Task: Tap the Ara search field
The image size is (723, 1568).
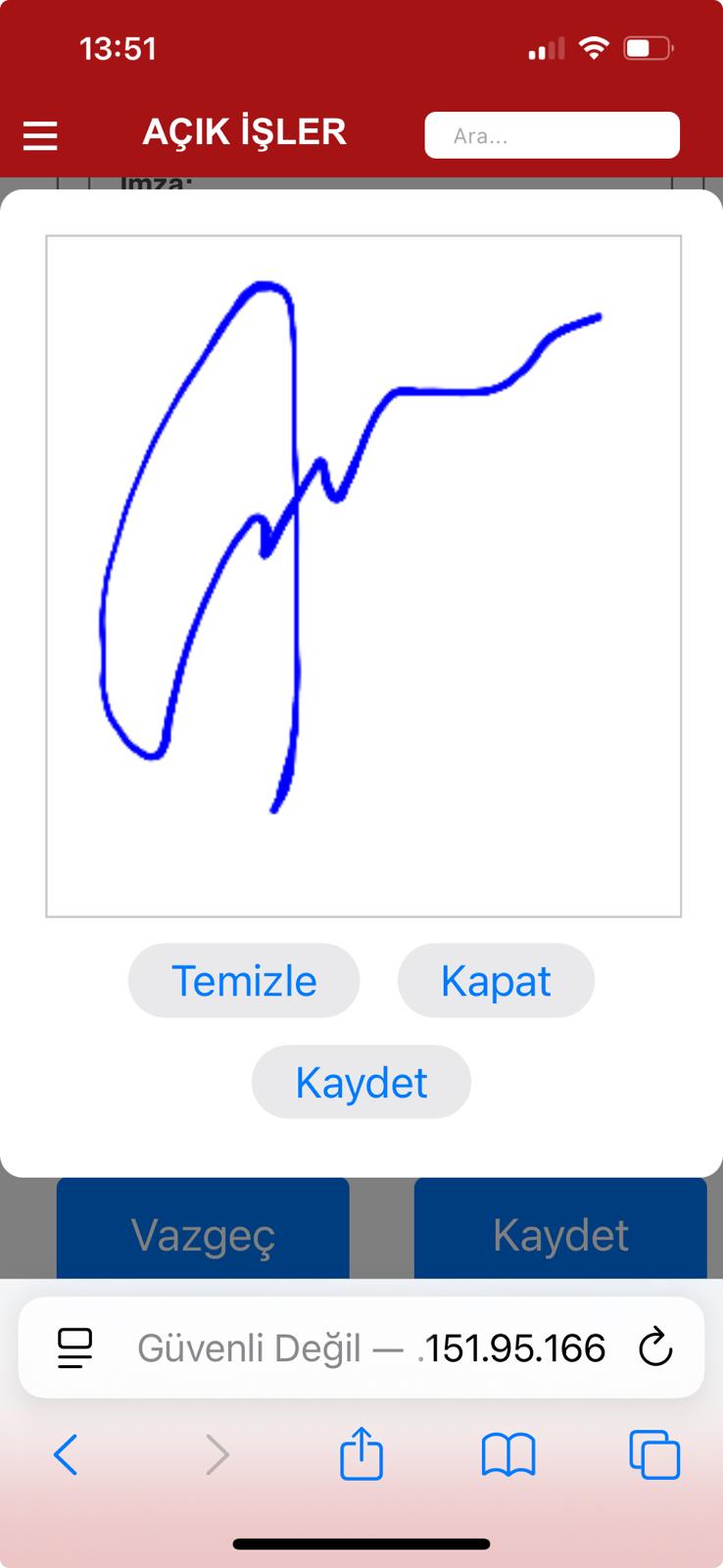Action: pos(553,134)
